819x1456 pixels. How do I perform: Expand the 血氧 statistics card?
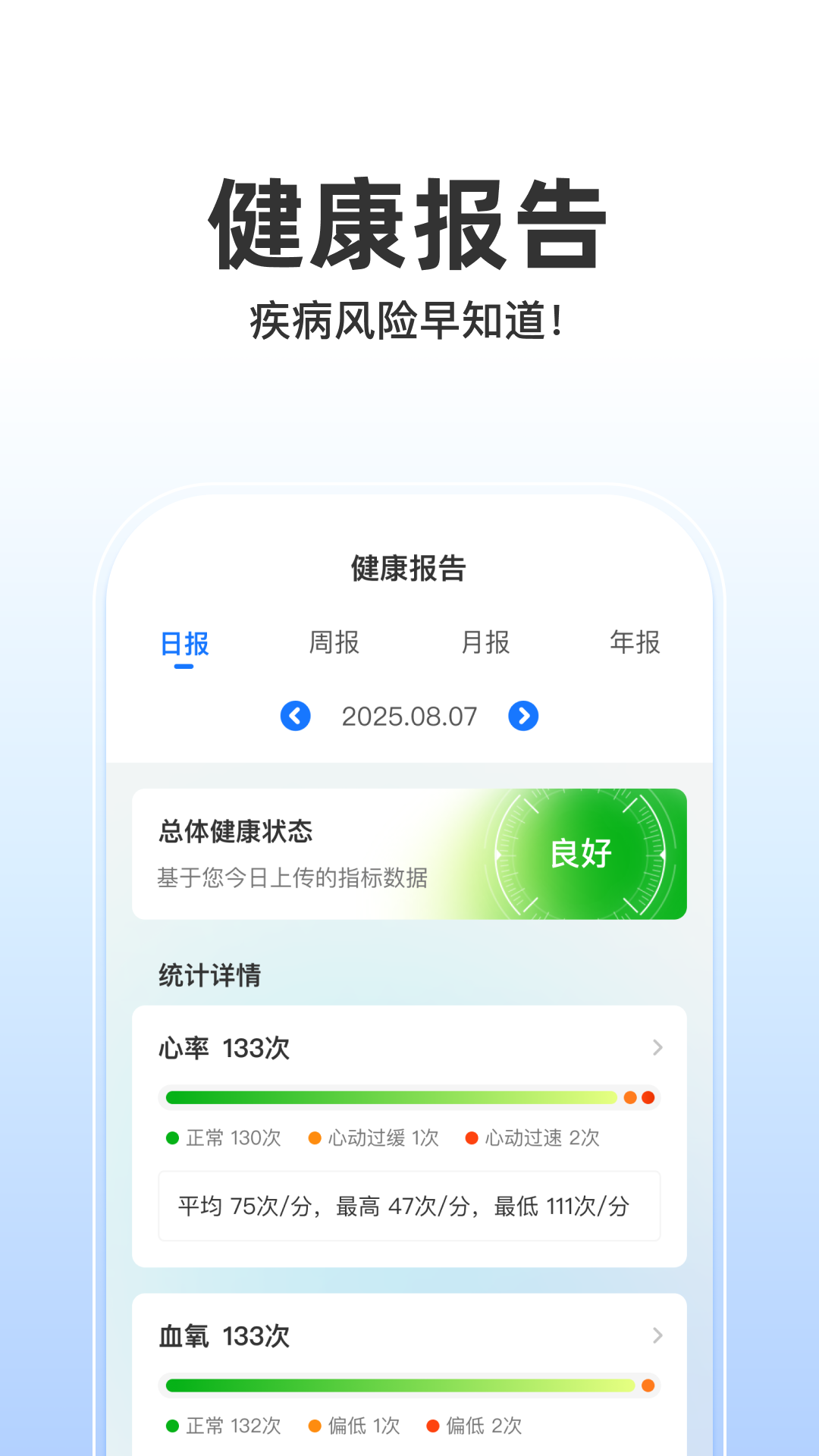coord(221,1336)
